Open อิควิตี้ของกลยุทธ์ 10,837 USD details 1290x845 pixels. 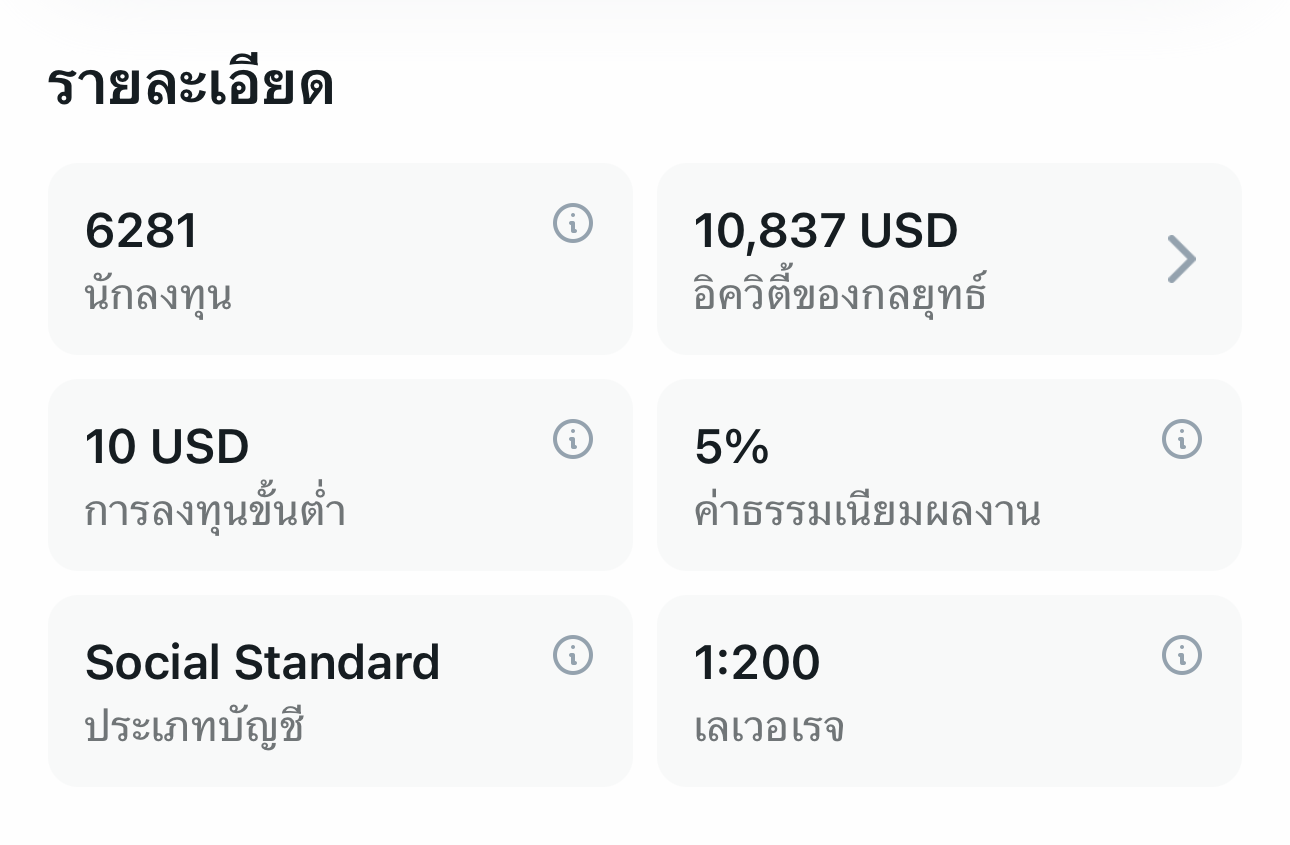click(1181, 259)
